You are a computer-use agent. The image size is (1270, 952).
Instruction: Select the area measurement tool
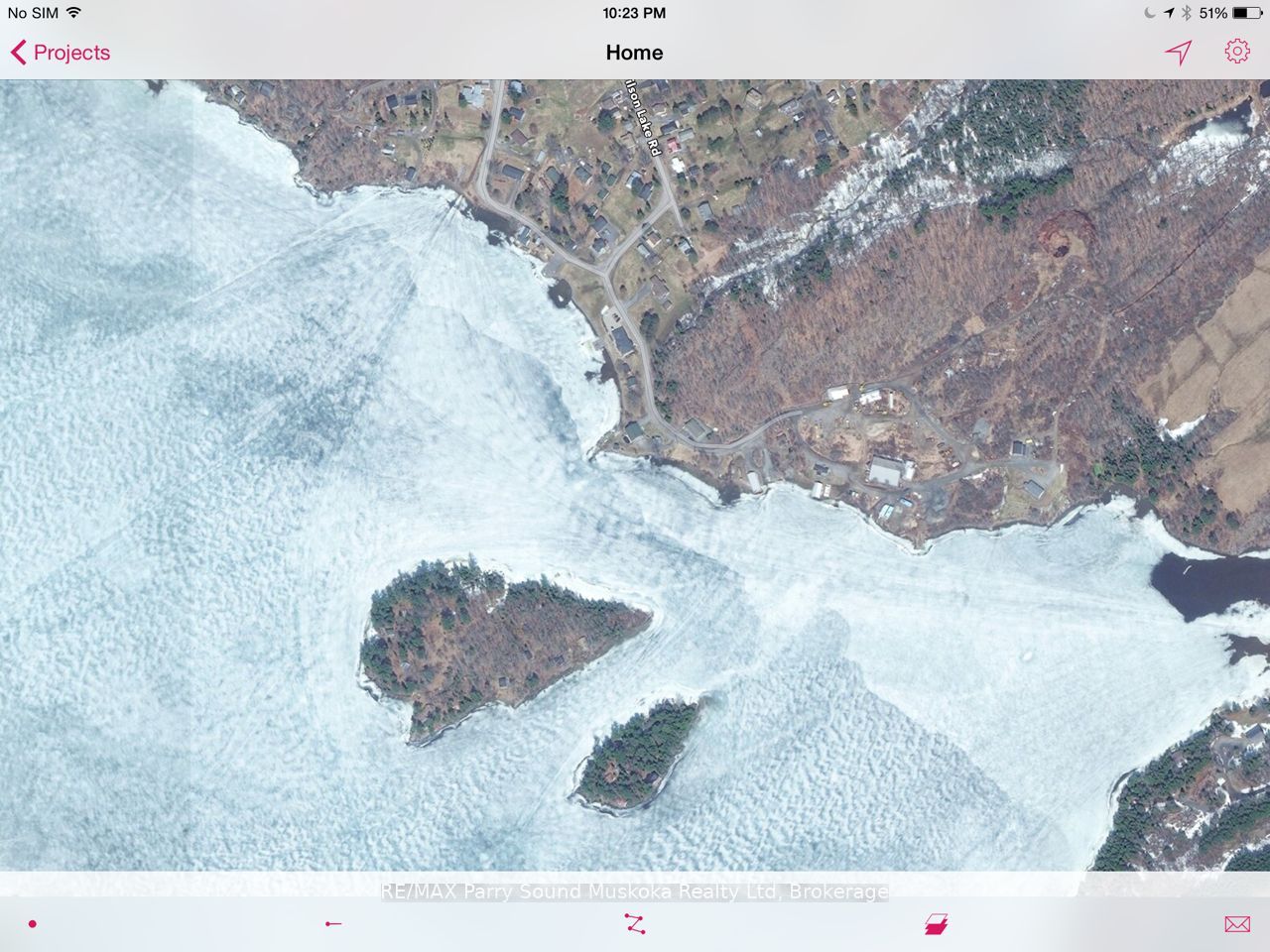point(936,924)
